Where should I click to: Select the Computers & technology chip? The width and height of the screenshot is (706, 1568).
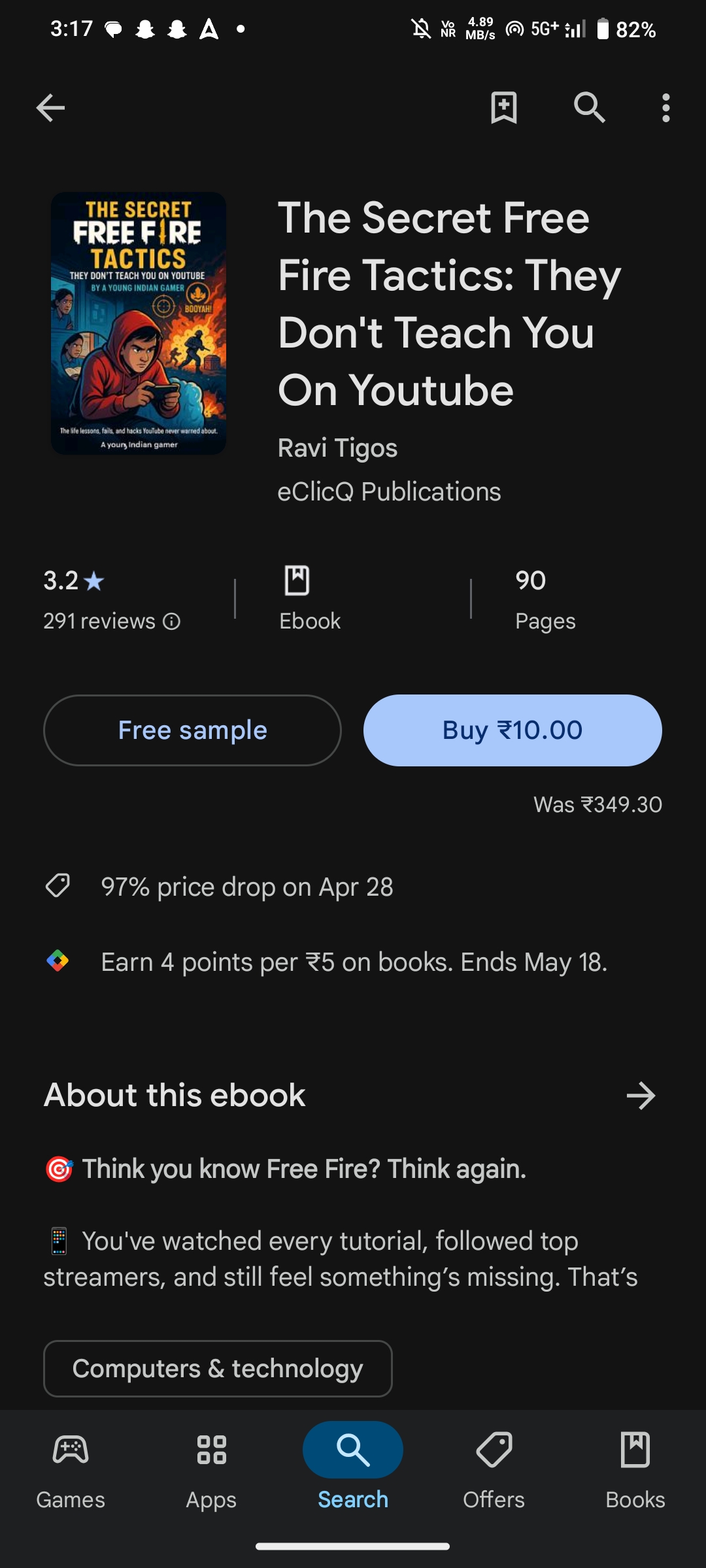coord(218,1369)
